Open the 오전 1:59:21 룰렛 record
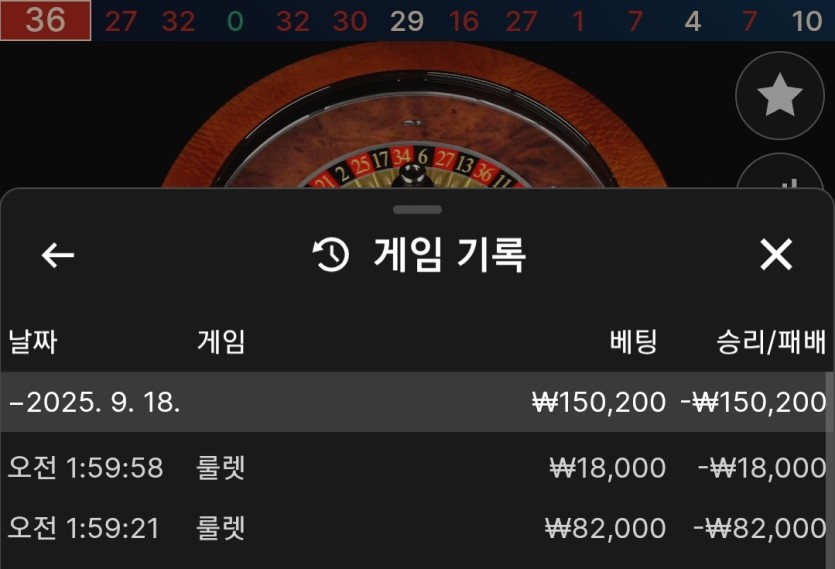The width and height of the screenshot is (835, 569). click(x=417, y=528)
